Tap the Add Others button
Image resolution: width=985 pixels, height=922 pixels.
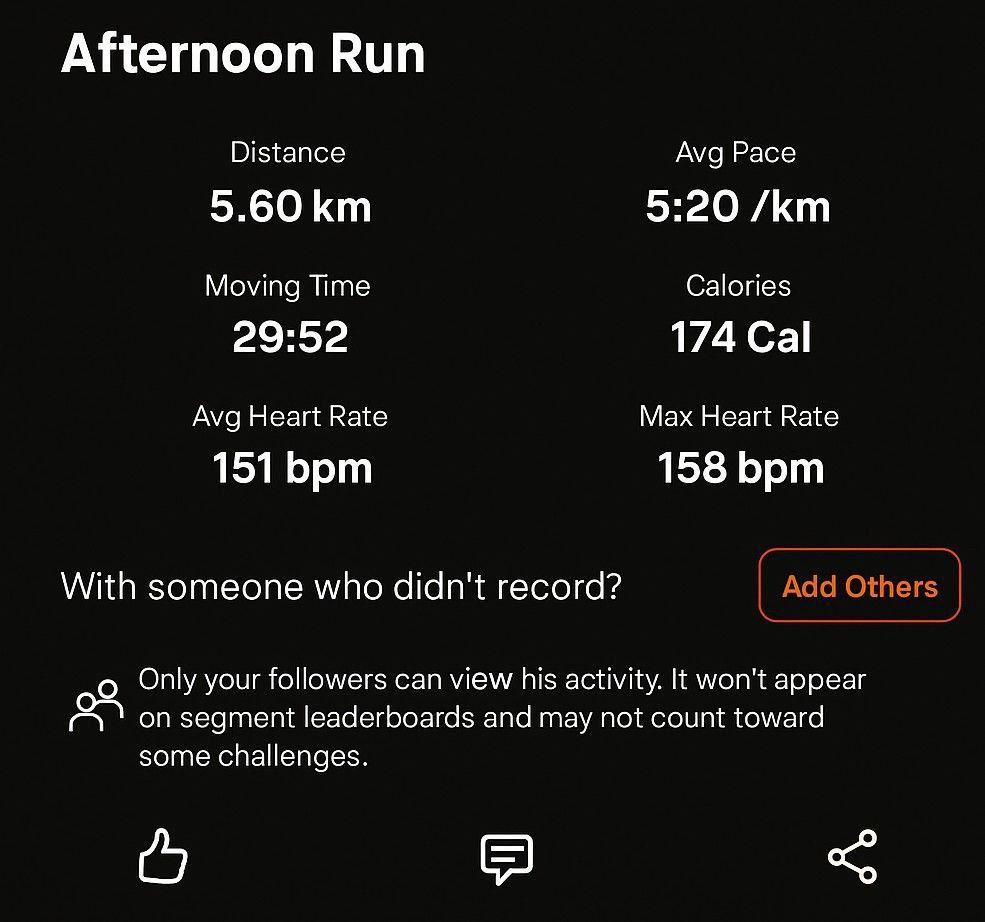click(859, 586)
